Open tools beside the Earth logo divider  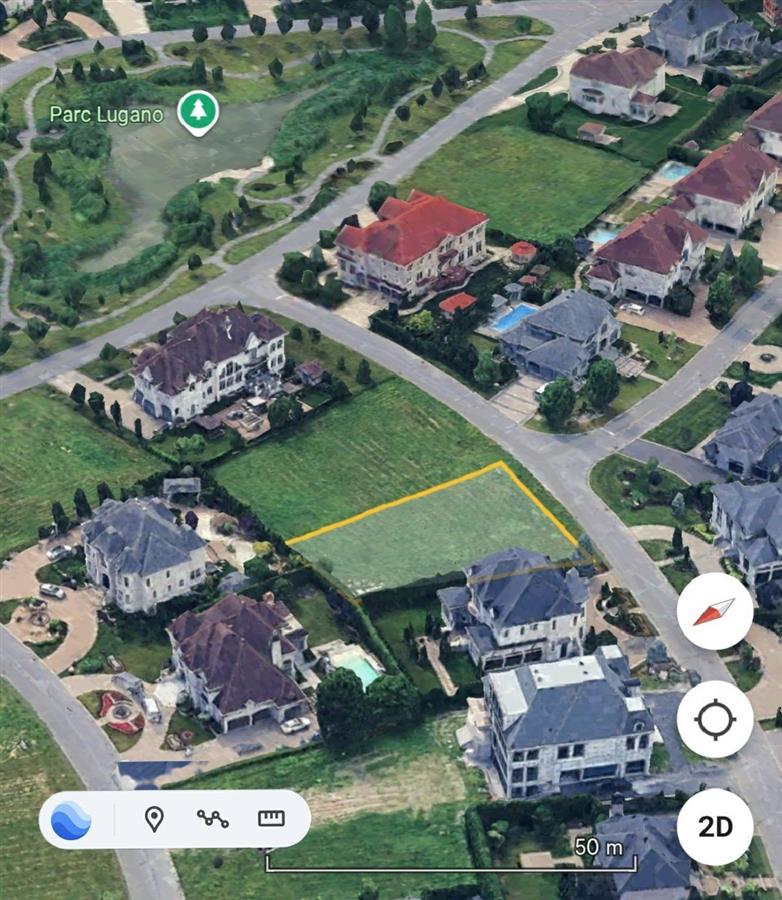point(155,822)
